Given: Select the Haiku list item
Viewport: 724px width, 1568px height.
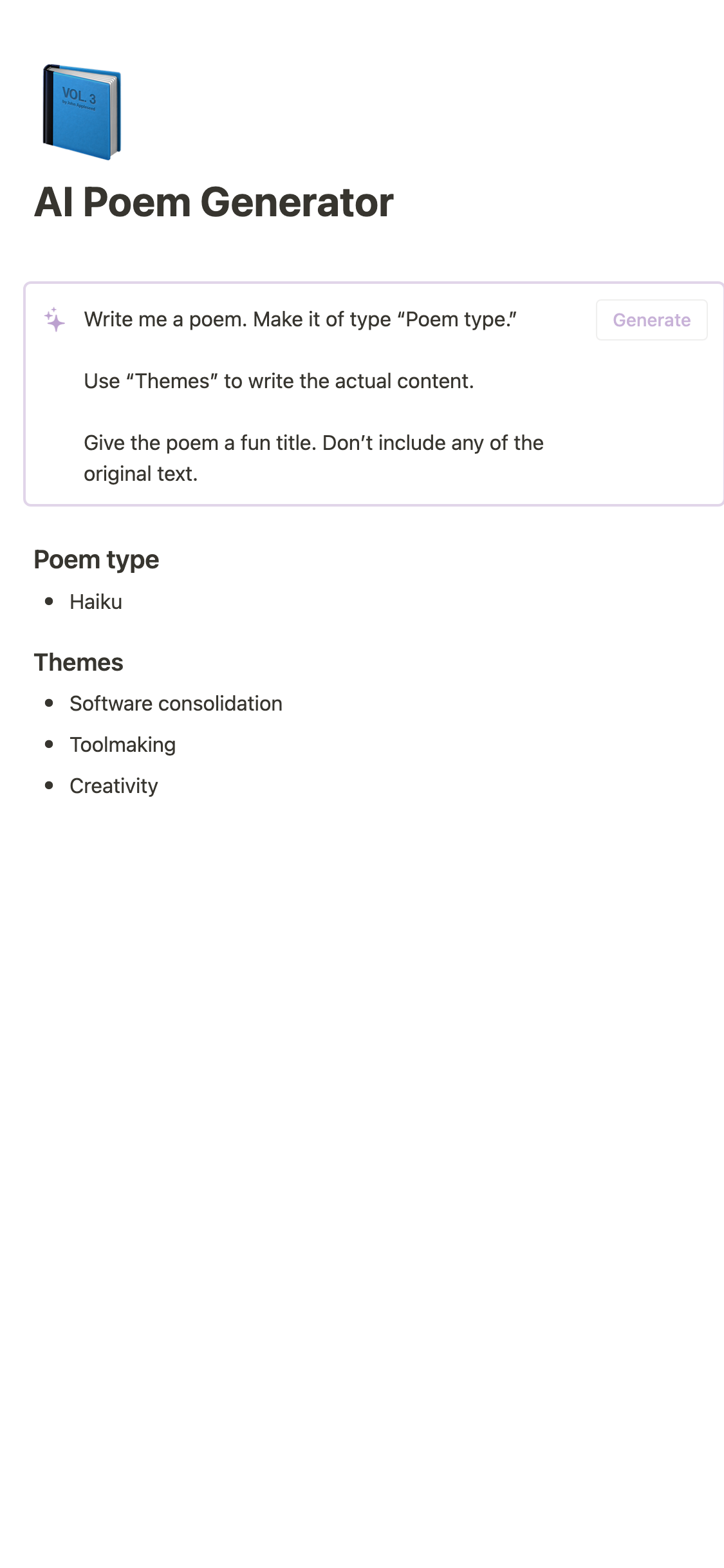Looking at the screenshot, I should pos(97,602).
